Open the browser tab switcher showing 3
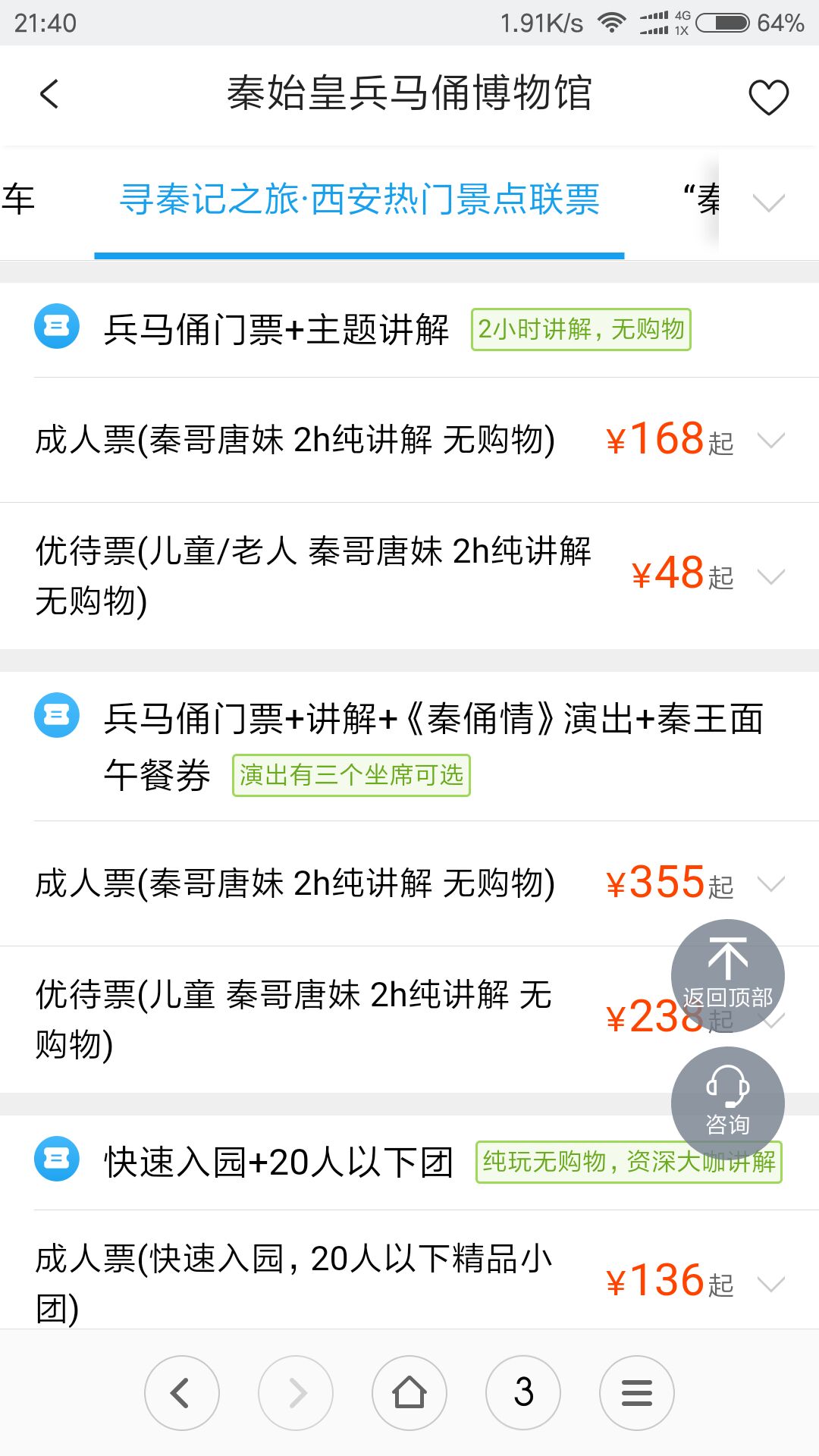 click(523, 1393)
